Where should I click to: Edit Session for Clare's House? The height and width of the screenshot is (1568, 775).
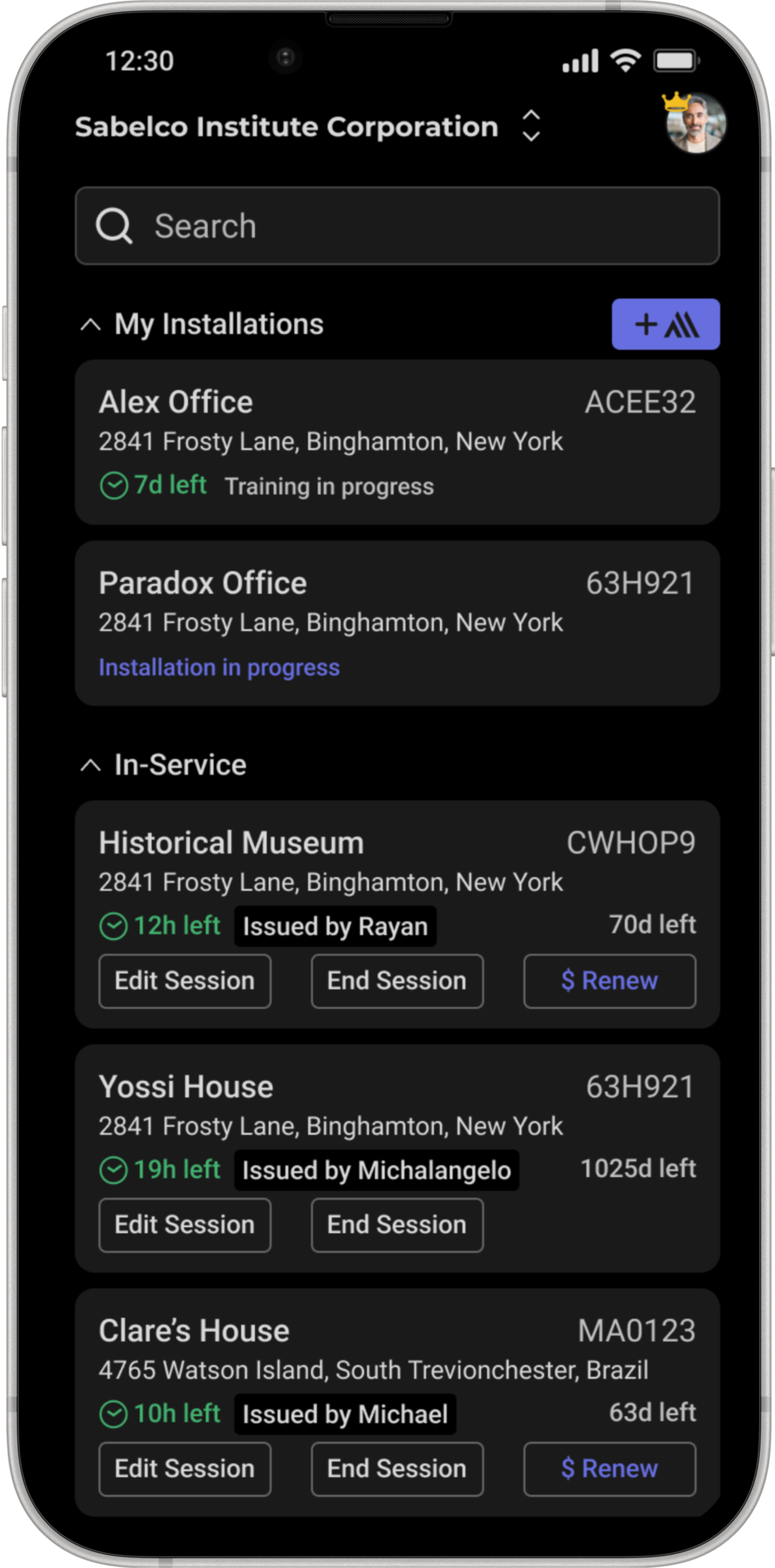pos(185,1469)
